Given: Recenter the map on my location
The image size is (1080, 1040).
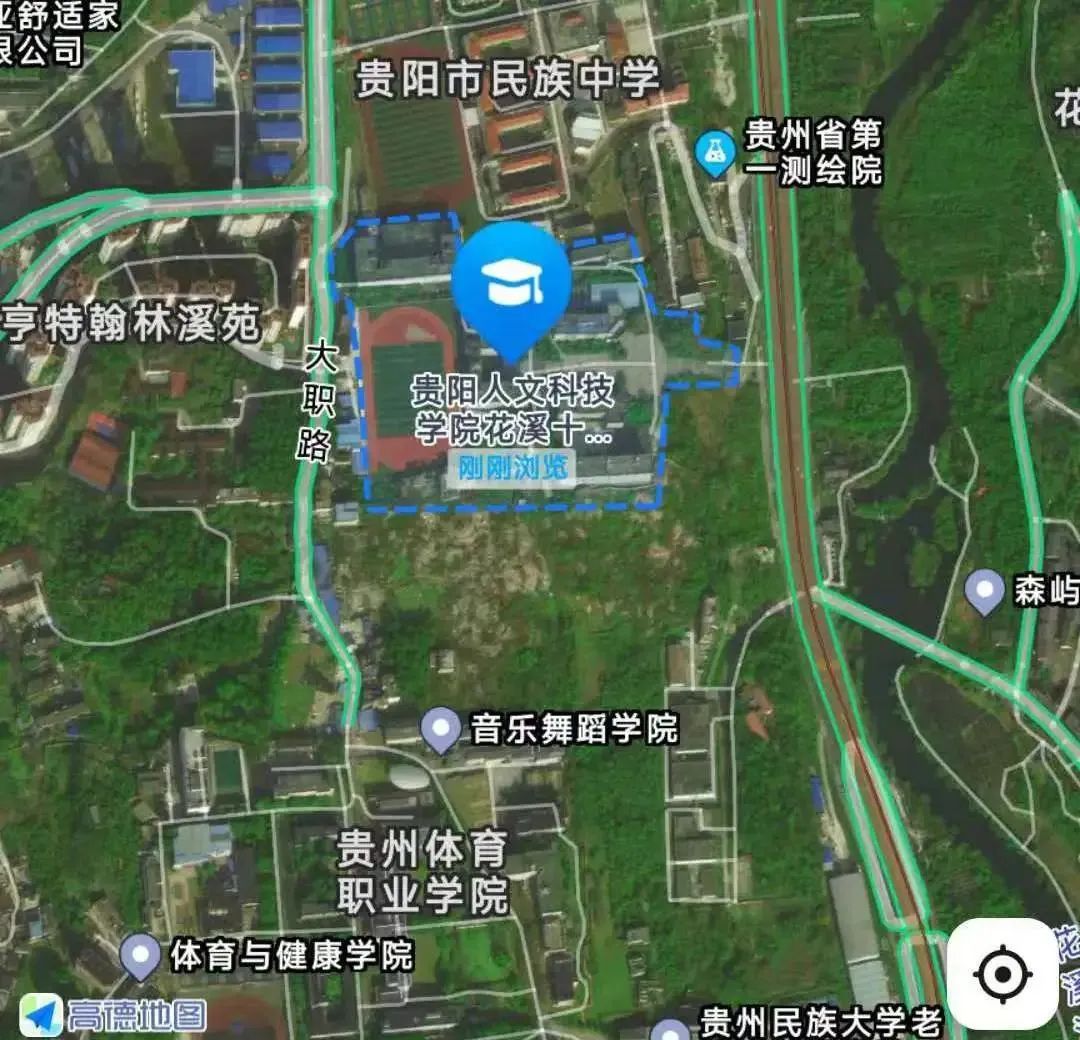Looking at the screenshot, I should coord(1003,974).
